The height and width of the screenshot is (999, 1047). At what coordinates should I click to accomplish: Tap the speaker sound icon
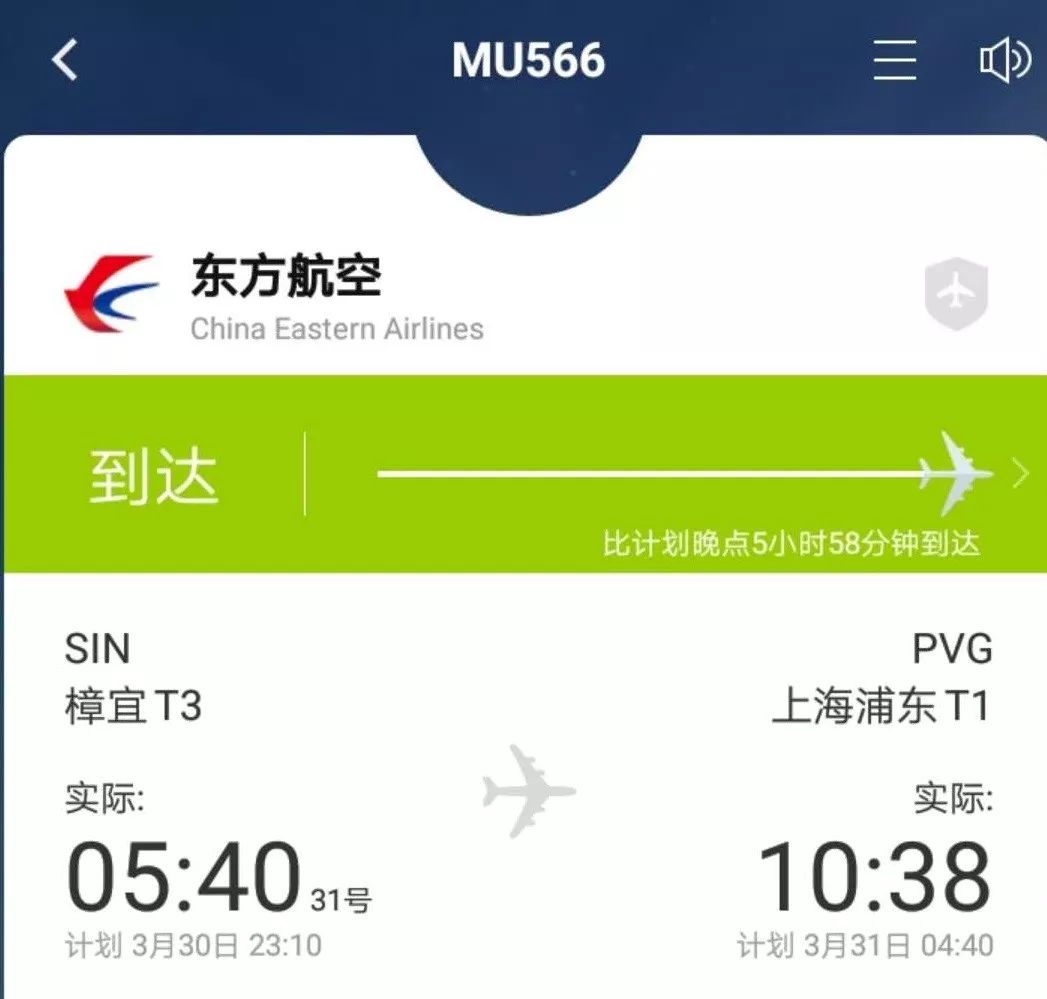point(1003,61)
